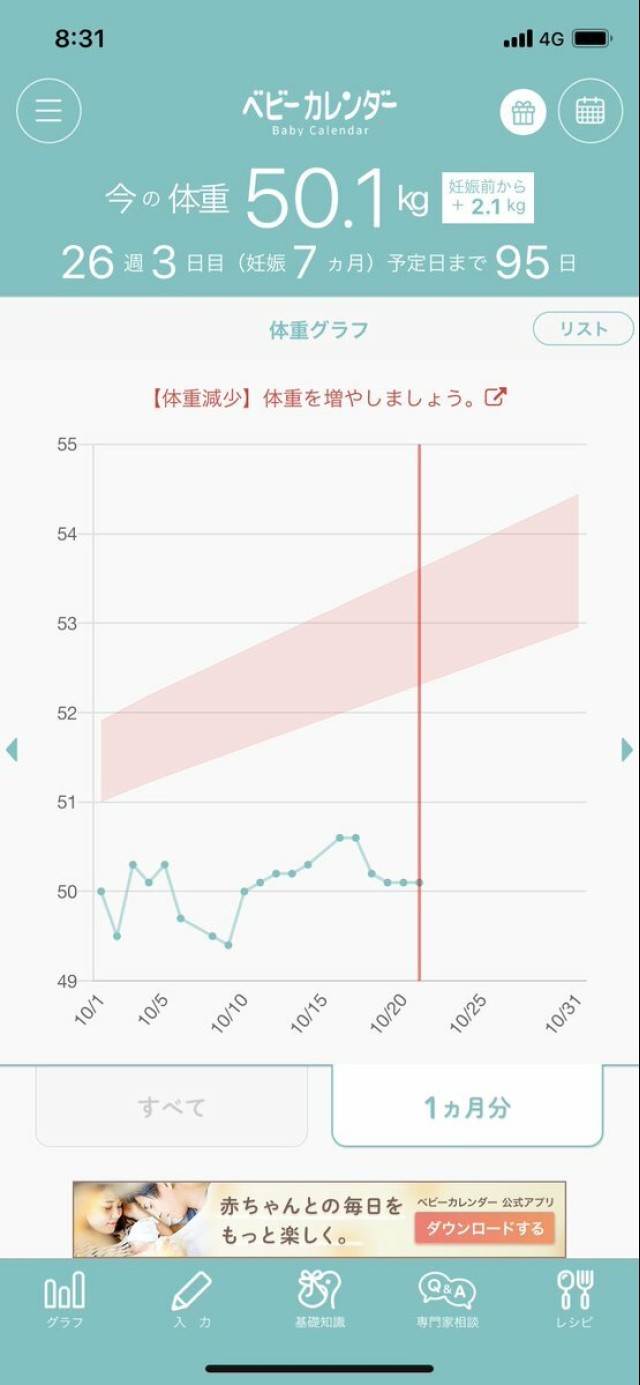
Task: Switch to リスト view
Action: click(x=583, y=329)
